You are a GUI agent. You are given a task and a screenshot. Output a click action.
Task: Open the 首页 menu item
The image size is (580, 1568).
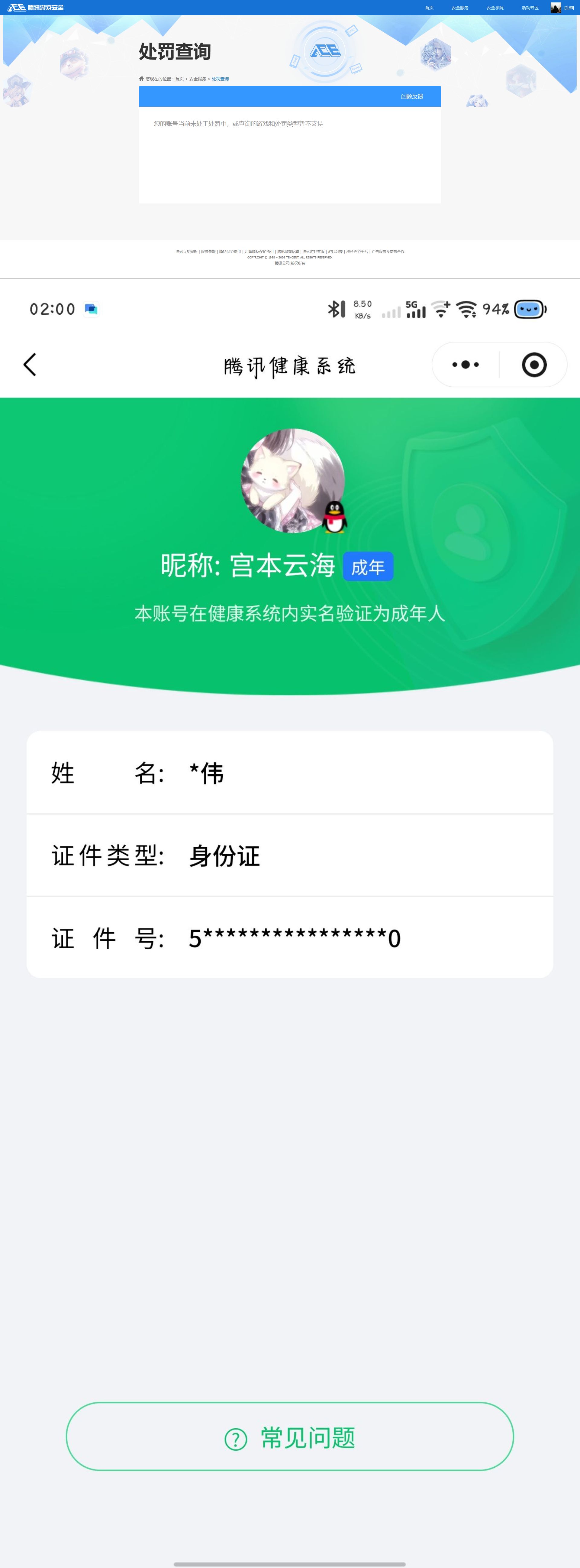(x=430, y=7)
